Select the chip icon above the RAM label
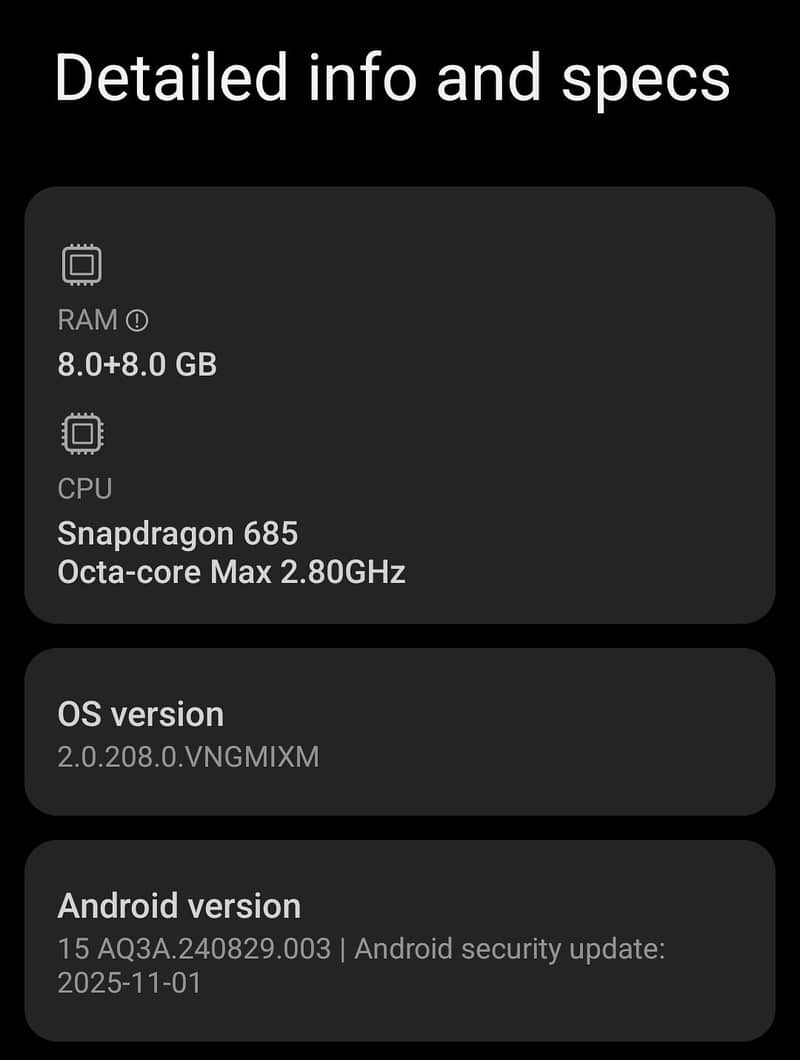The height and width of the screenshot is (1060, 800). [82, 263]
